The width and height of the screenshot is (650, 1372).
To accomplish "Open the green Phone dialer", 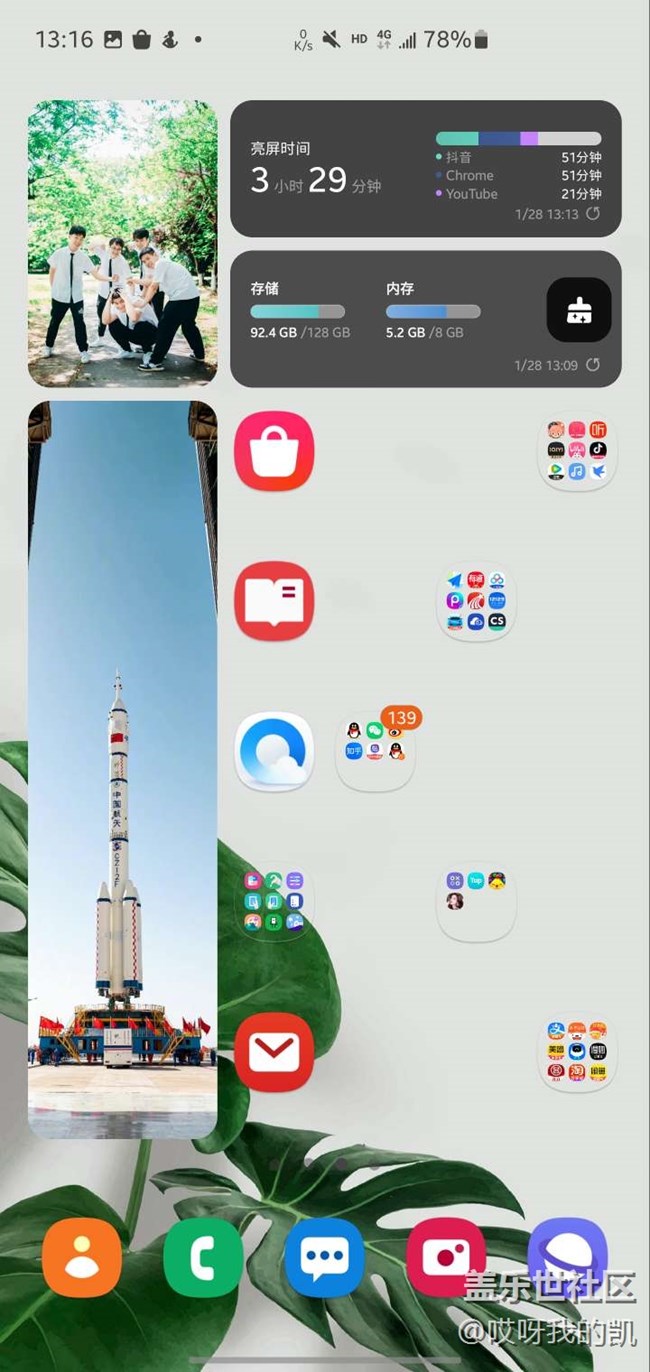I will click(x=203, y=1257).
